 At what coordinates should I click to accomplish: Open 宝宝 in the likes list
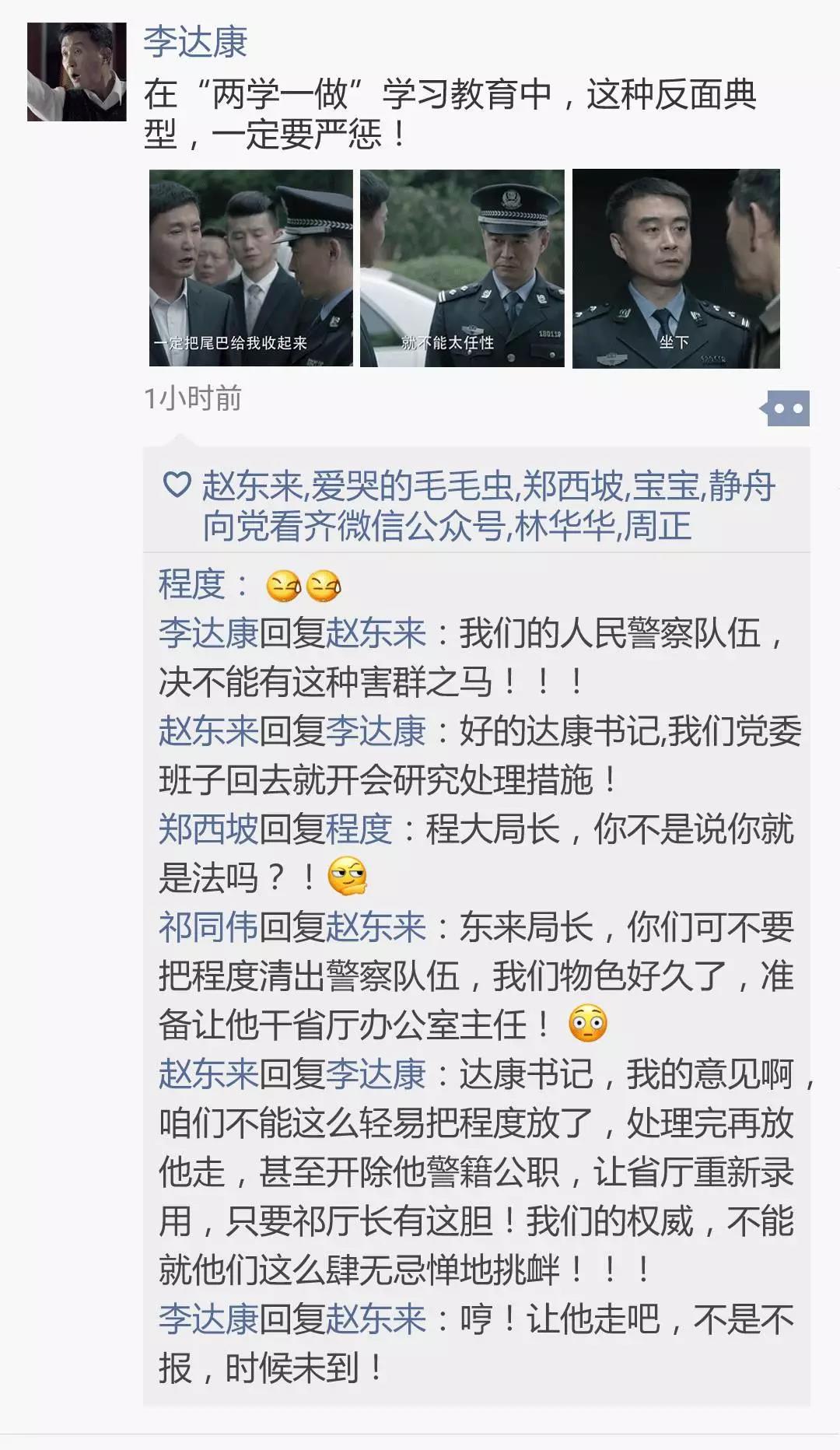pyautogui.click(x=666, y=487)
